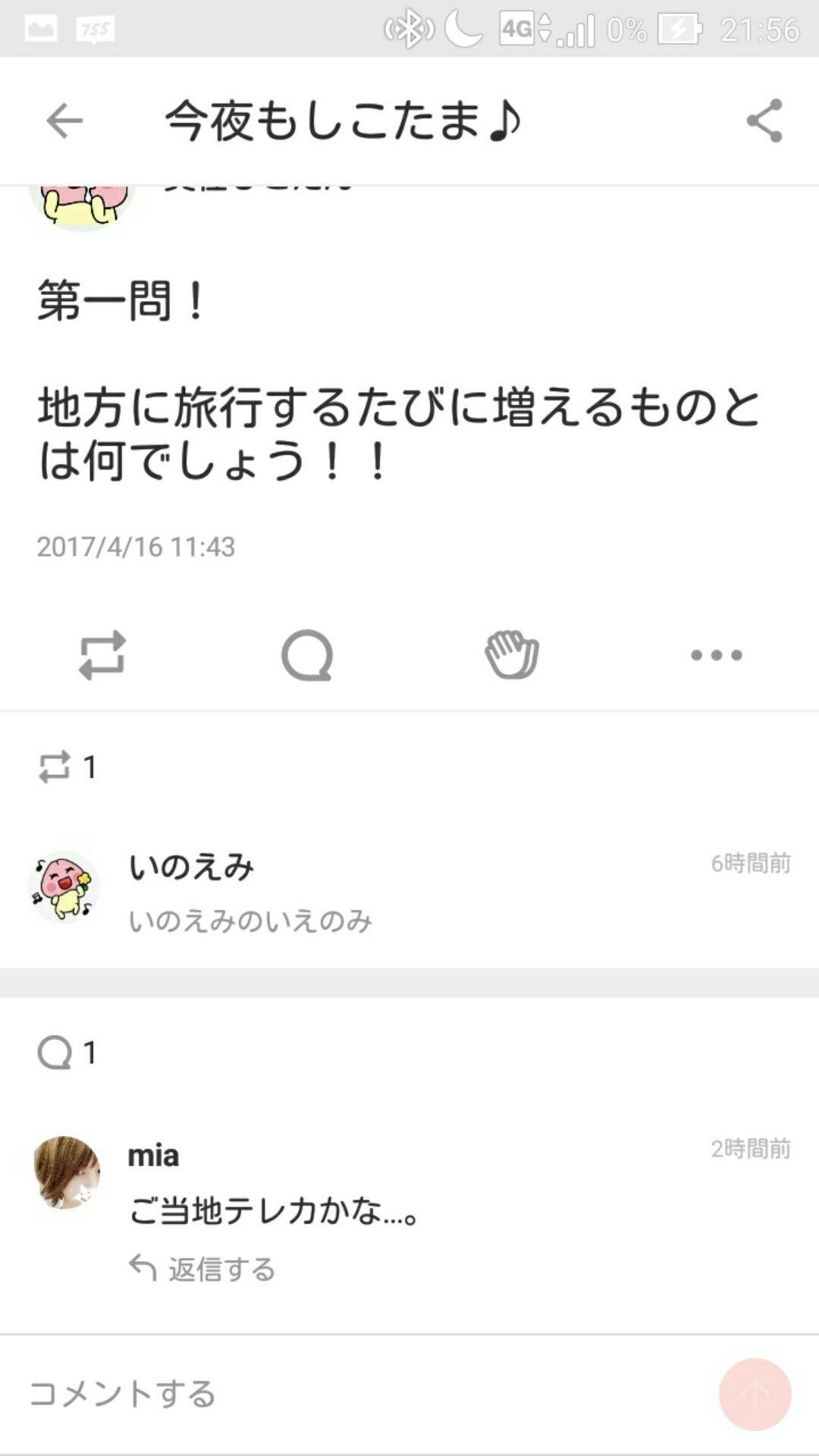Image resolution: width=819 pixels, height=1456 pixels.
Task: Select the post title 今夜もしこたま♪
Action: [x=341, y=120]
